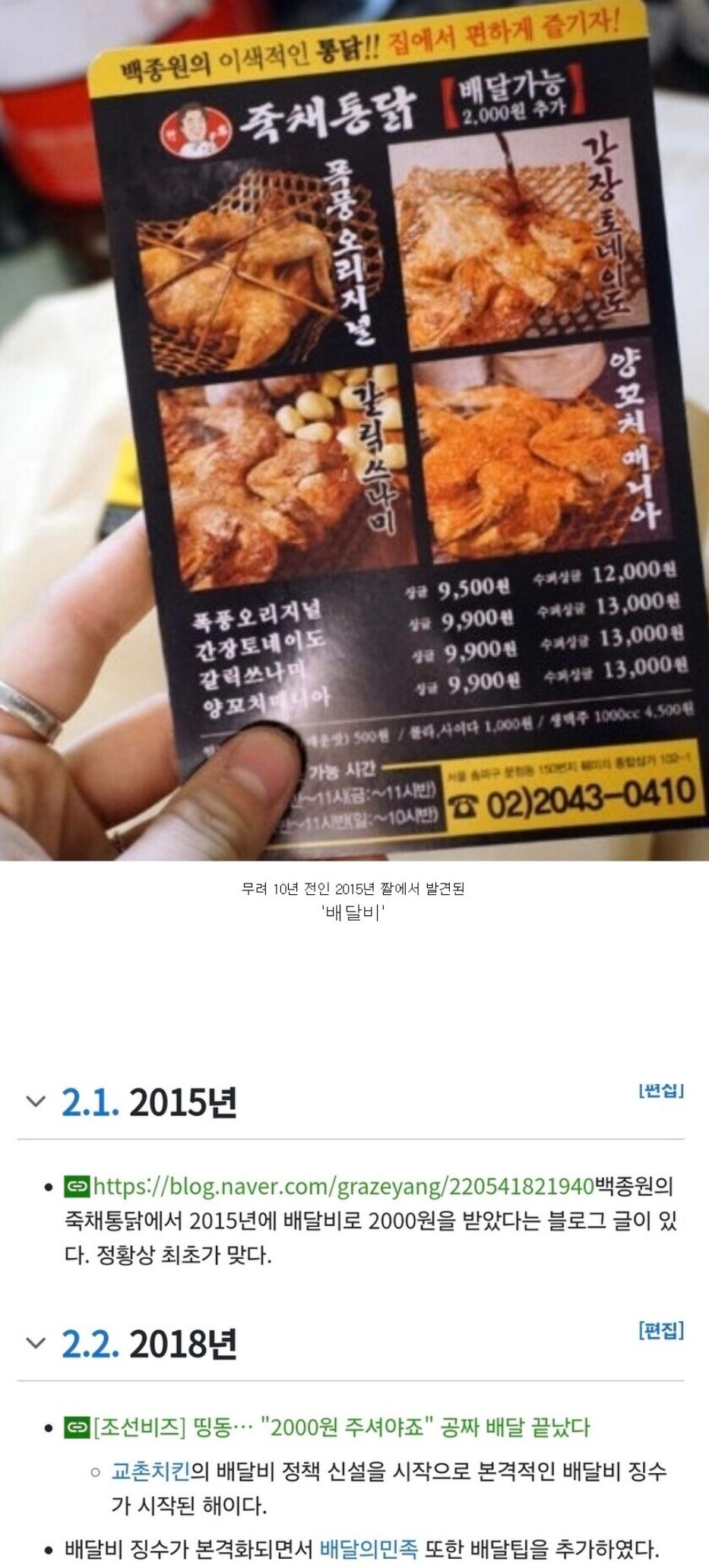Edit the 2018년 section via 편집

660,1330
